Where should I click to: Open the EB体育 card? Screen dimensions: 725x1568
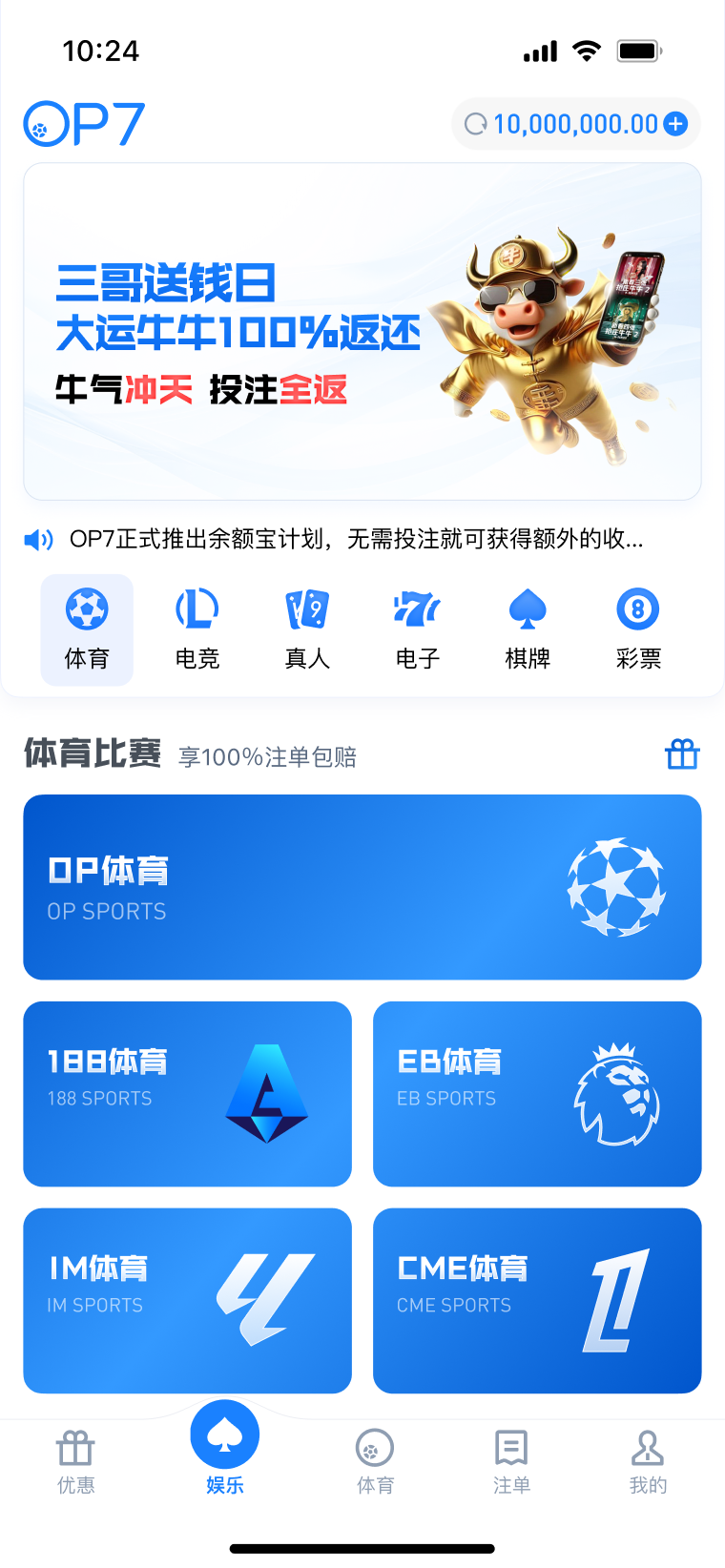point(537,1094)
